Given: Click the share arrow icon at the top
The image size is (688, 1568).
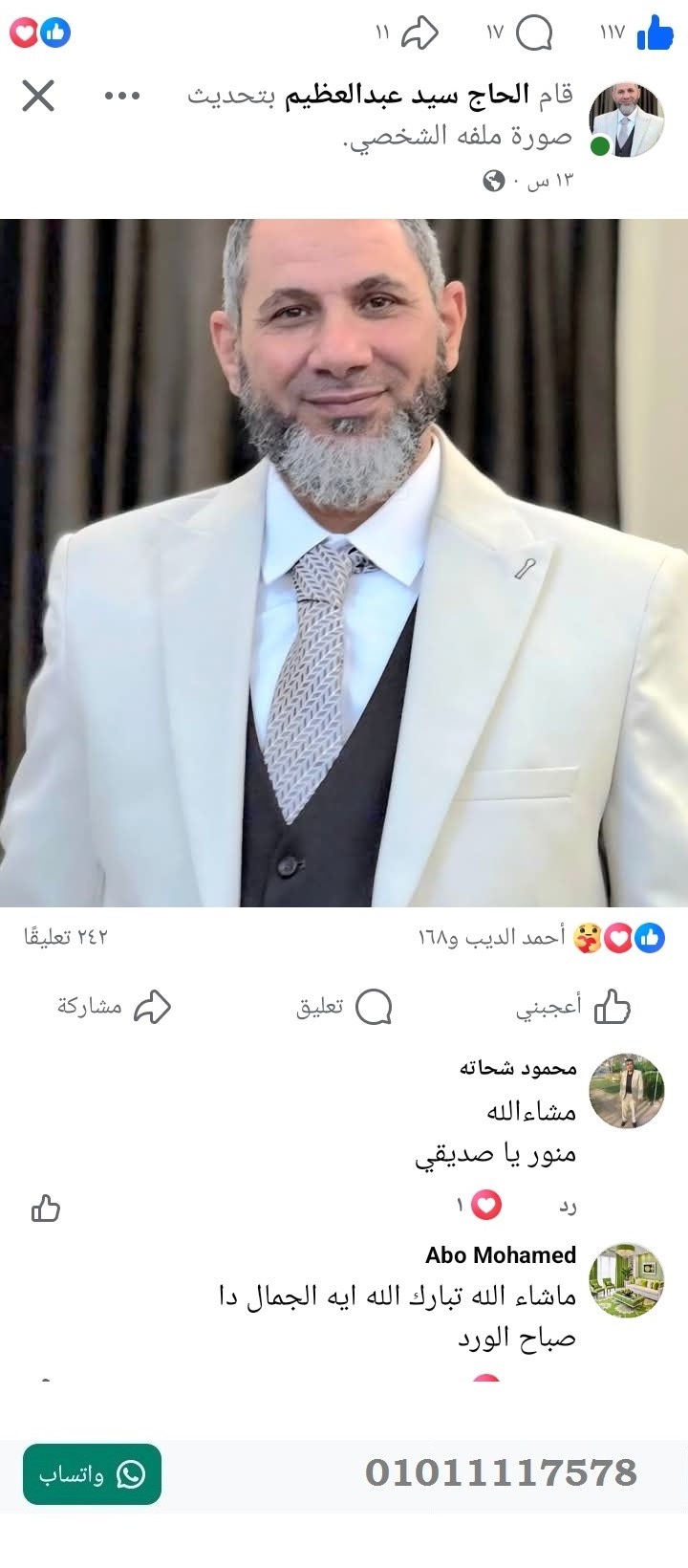Looking at the screenshot, I should coord(418,32).
